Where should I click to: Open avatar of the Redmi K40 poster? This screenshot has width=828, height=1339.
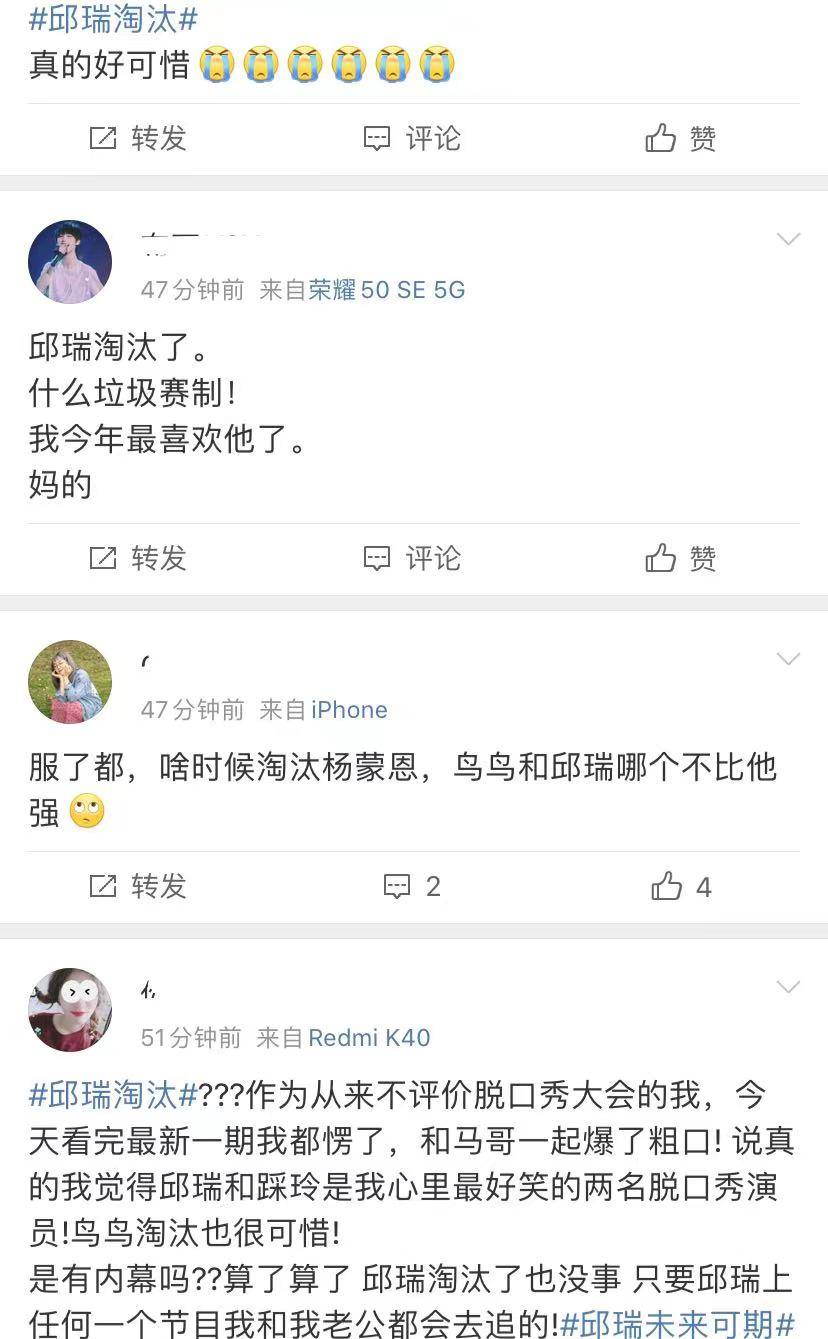[x=70, y=1010]
